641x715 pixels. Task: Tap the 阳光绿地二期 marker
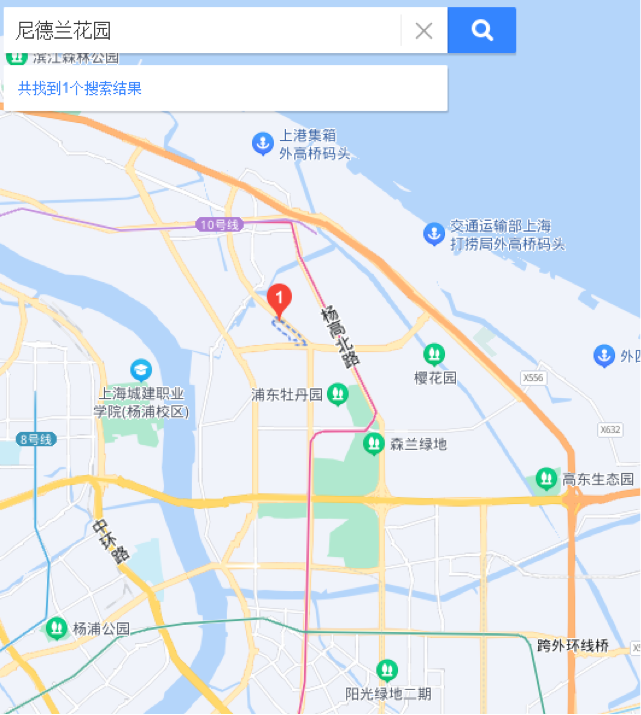(387, 669)
